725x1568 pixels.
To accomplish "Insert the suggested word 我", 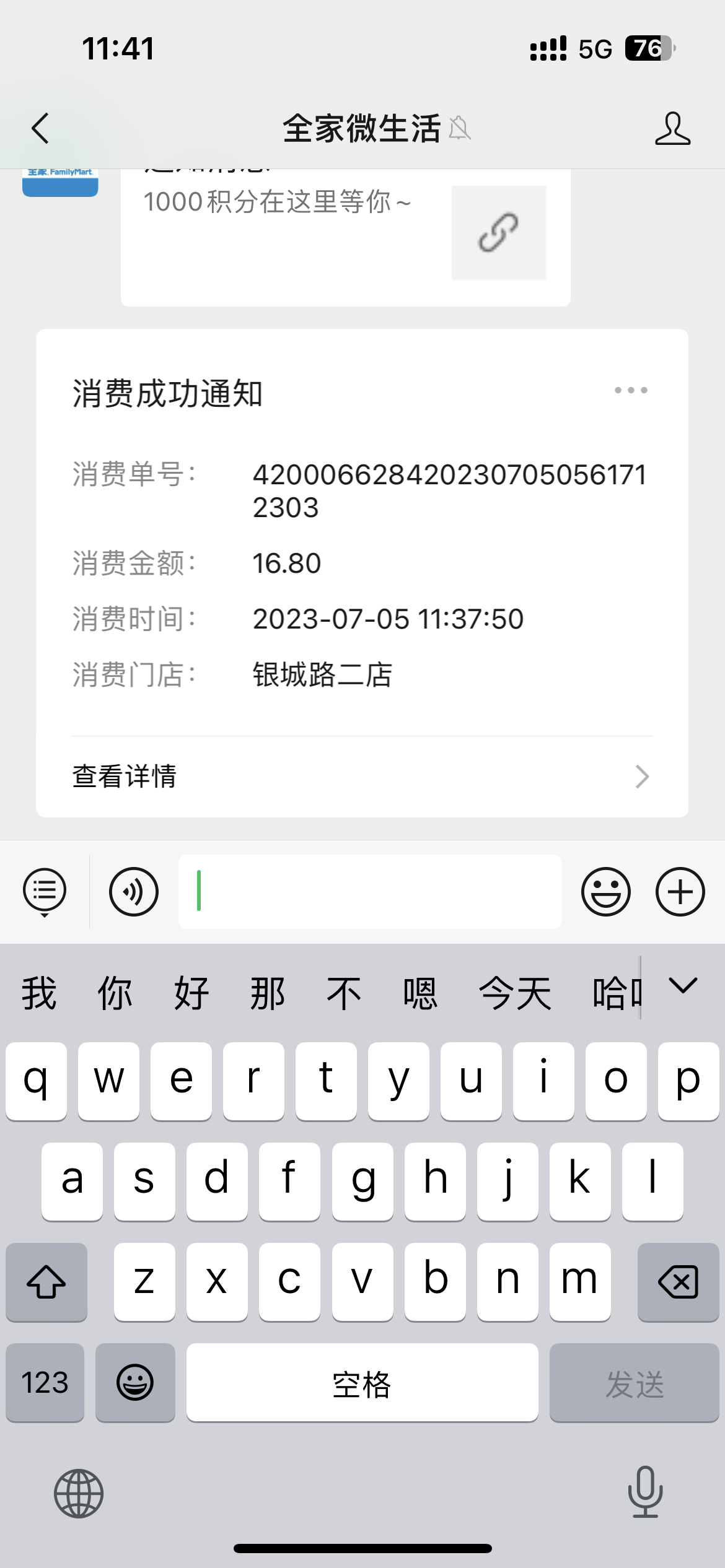I will tap(39, 993).
